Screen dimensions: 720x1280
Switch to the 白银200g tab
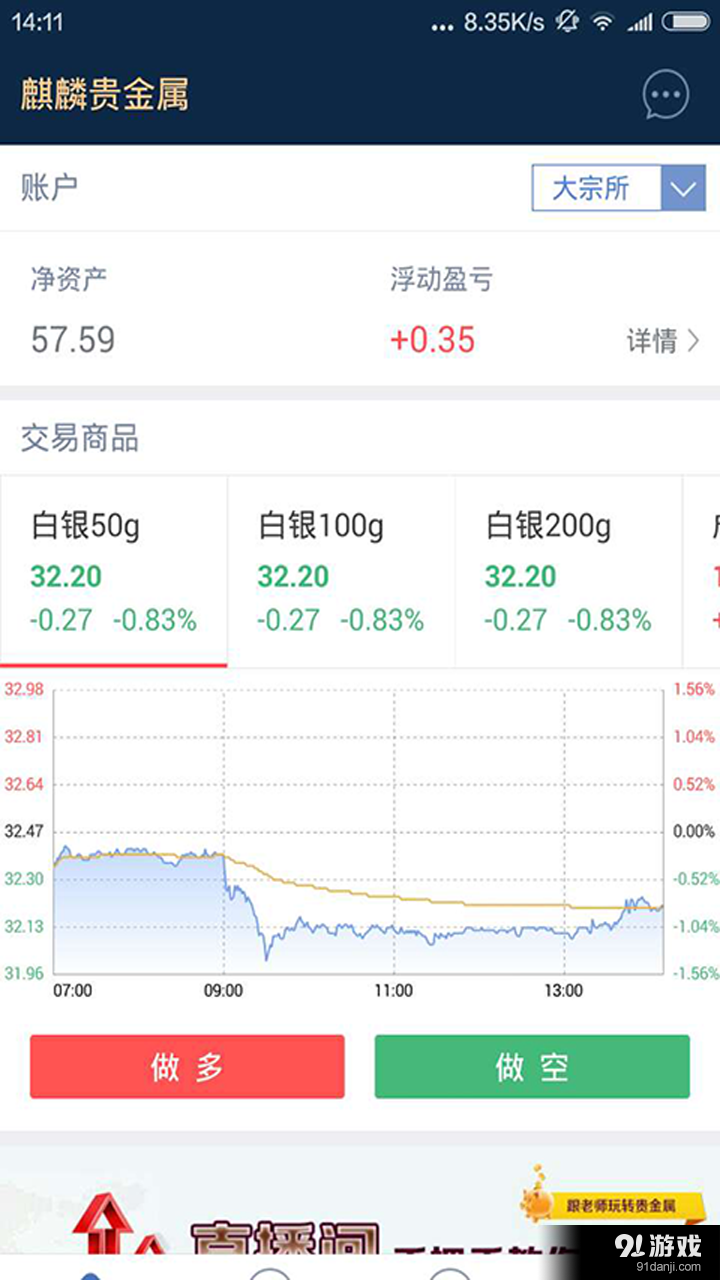(x=566, y=570)
